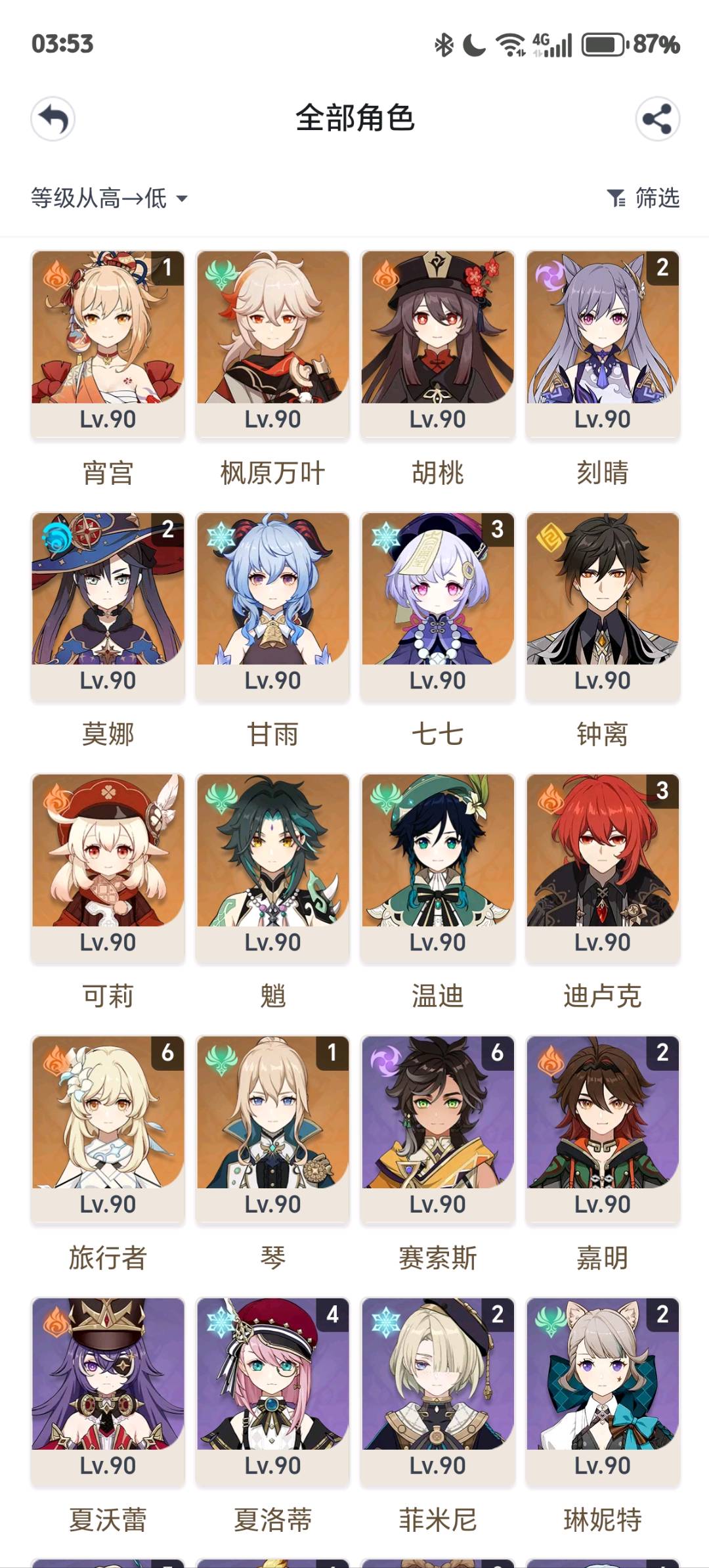Select the 迪卢克 character card
This screenshot has height=1568, width=709.
[602, 867]
